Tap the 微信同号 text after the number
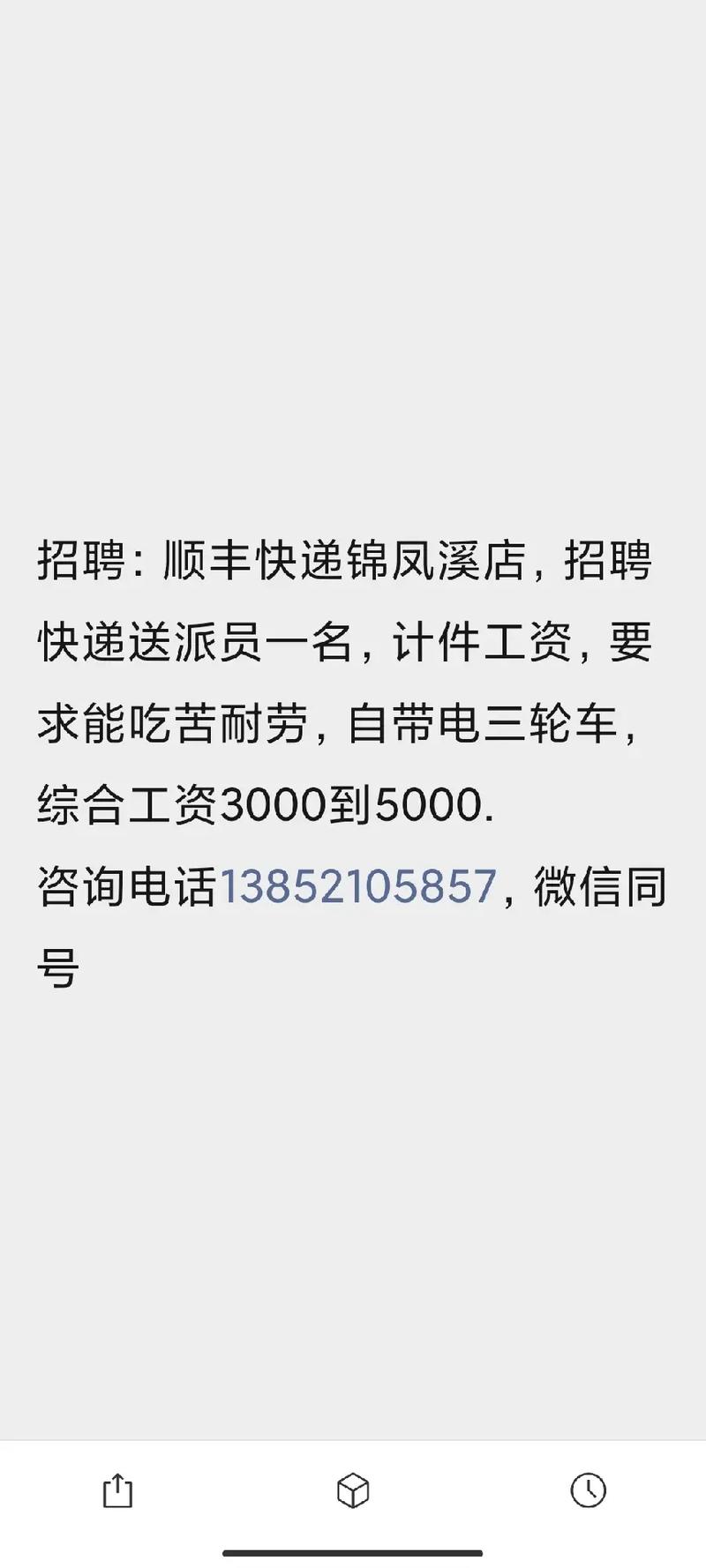Image resolution: width=706 pixels, height=1568 pixels. tap(591, 887)
